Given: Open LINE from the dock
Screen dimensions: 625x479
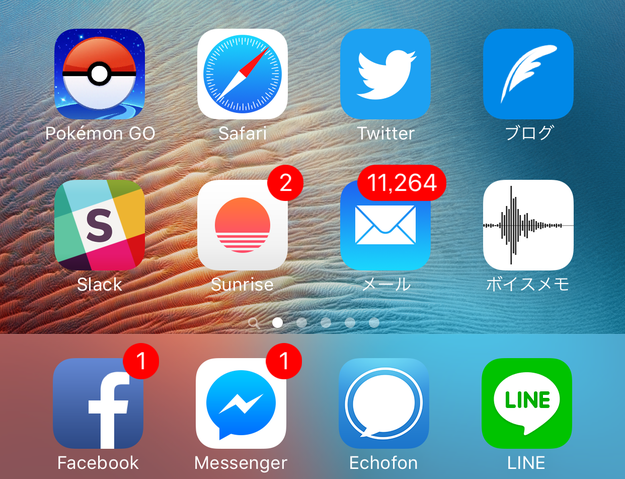Looking at the screenshot, I should click(x=527, y=402).
